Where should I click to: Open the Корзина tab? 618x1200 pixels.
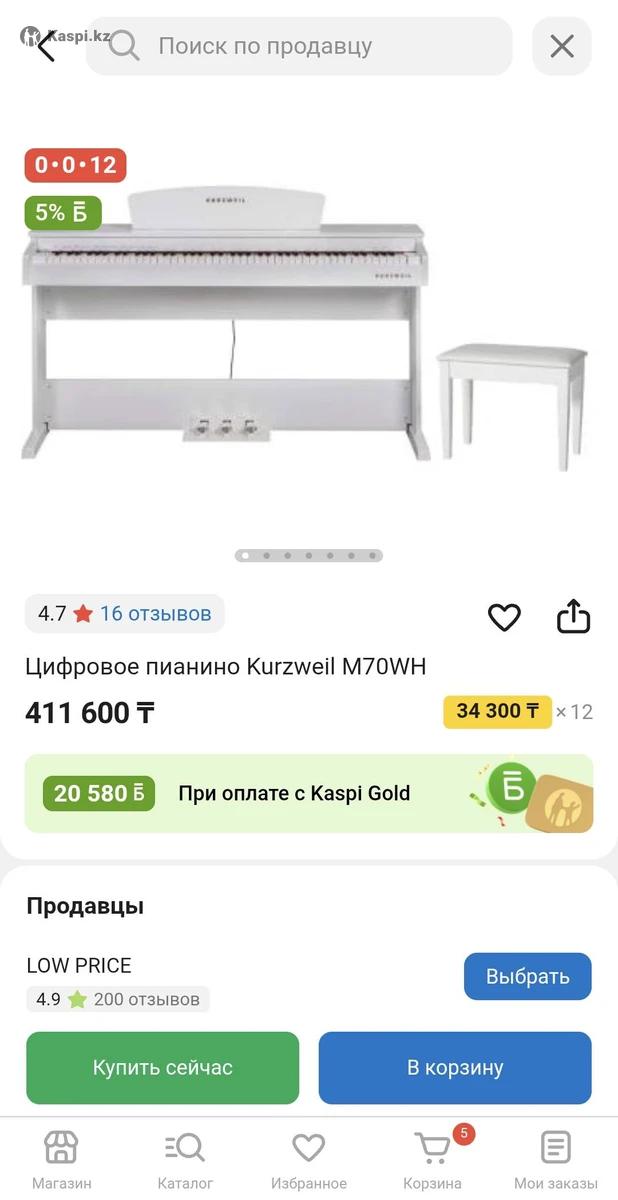point(432,1160)
